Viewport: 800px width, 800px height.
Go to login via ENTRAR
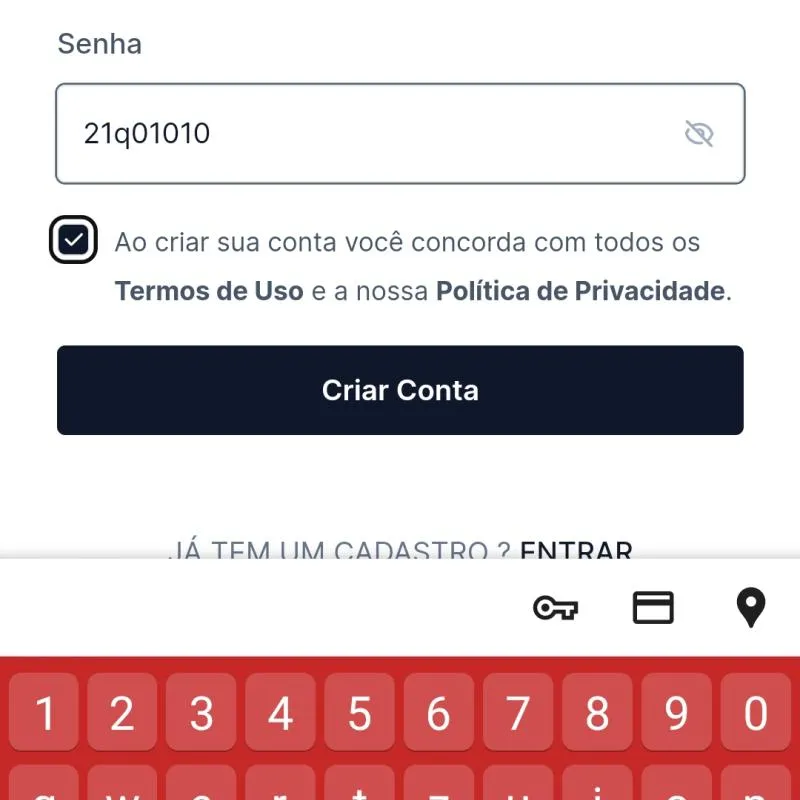(x=577, y=550)
